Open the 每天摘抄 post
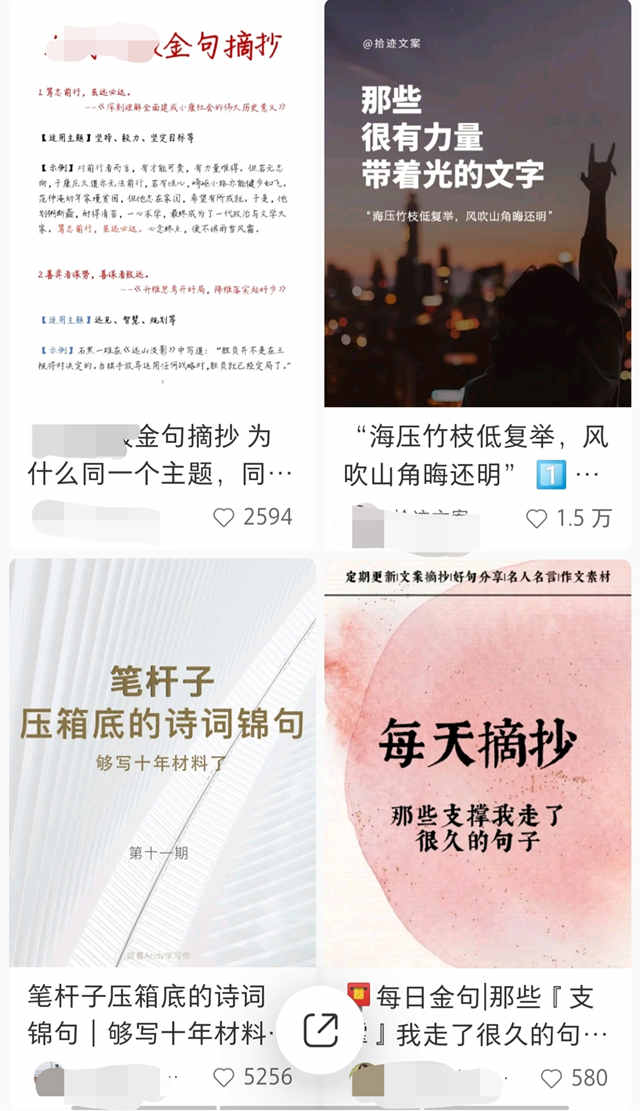Image resolution: width=640 pixels, height=1111 pixels. tap(478, 762)
